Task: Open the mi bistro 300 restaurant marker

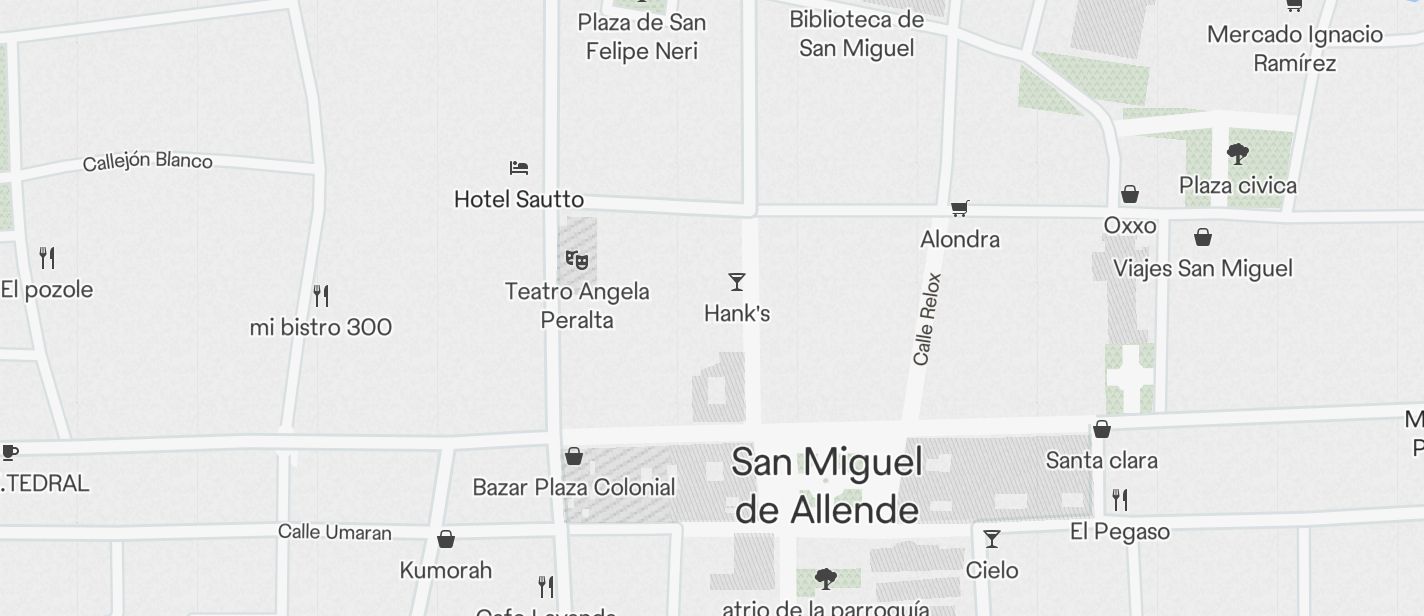Action: pyautogui.click(x=321, y=296)
